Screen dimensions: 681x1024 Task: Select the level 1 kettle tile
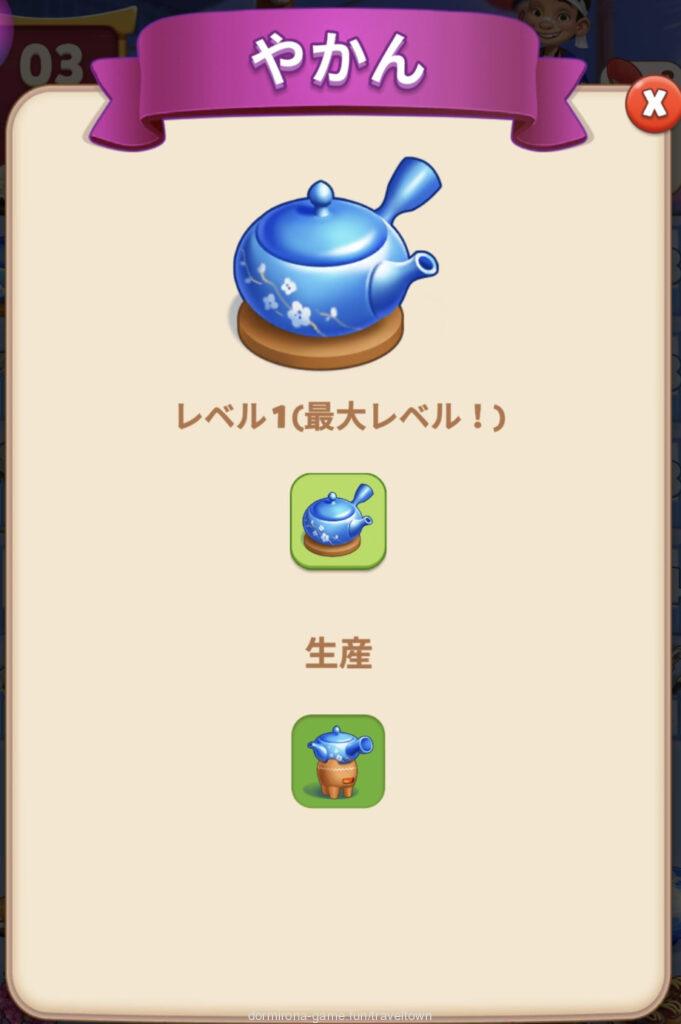[338, 521]
